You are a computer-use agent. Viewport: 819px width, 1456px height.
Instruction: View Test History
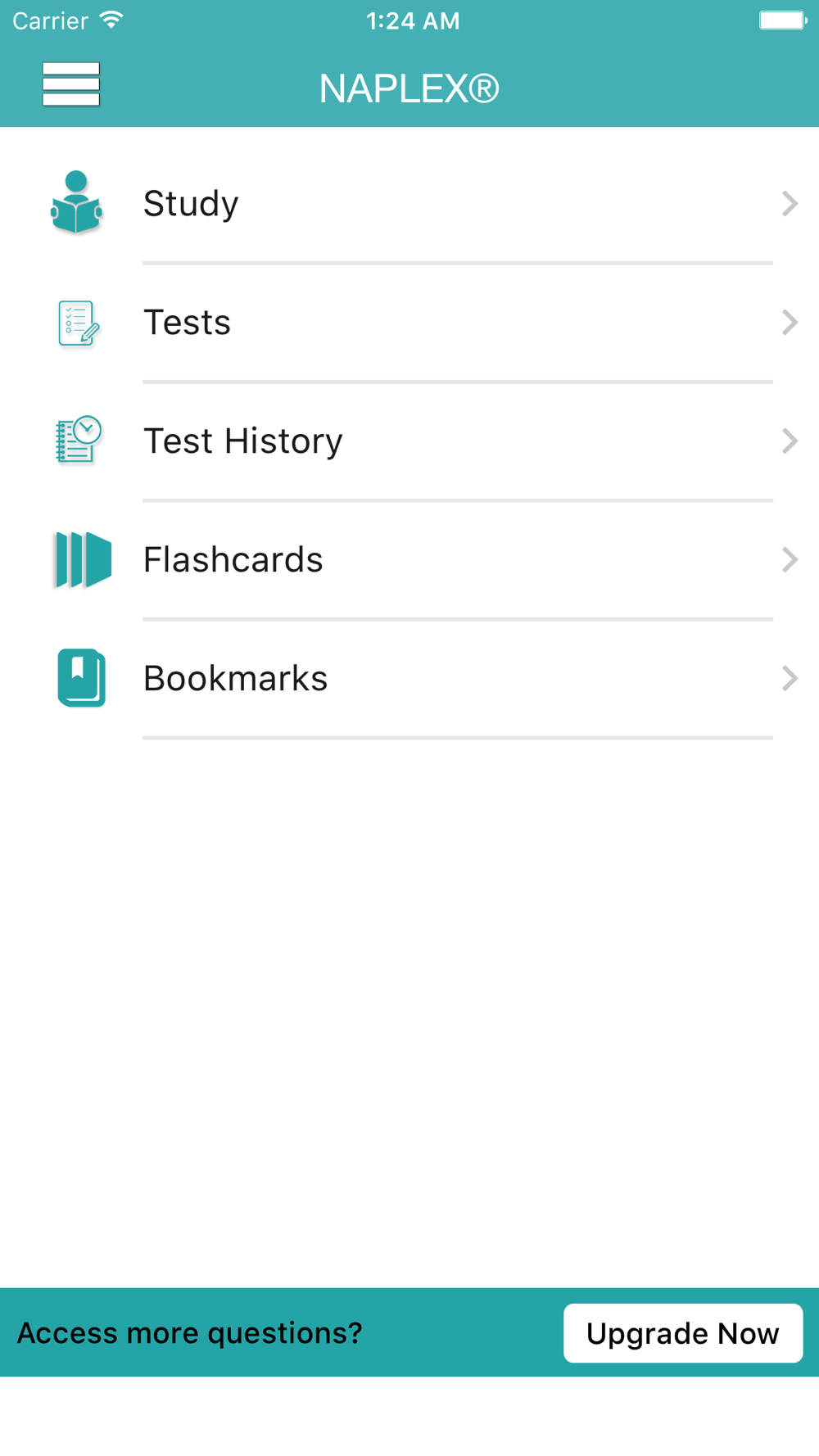(x=409, y=441)
